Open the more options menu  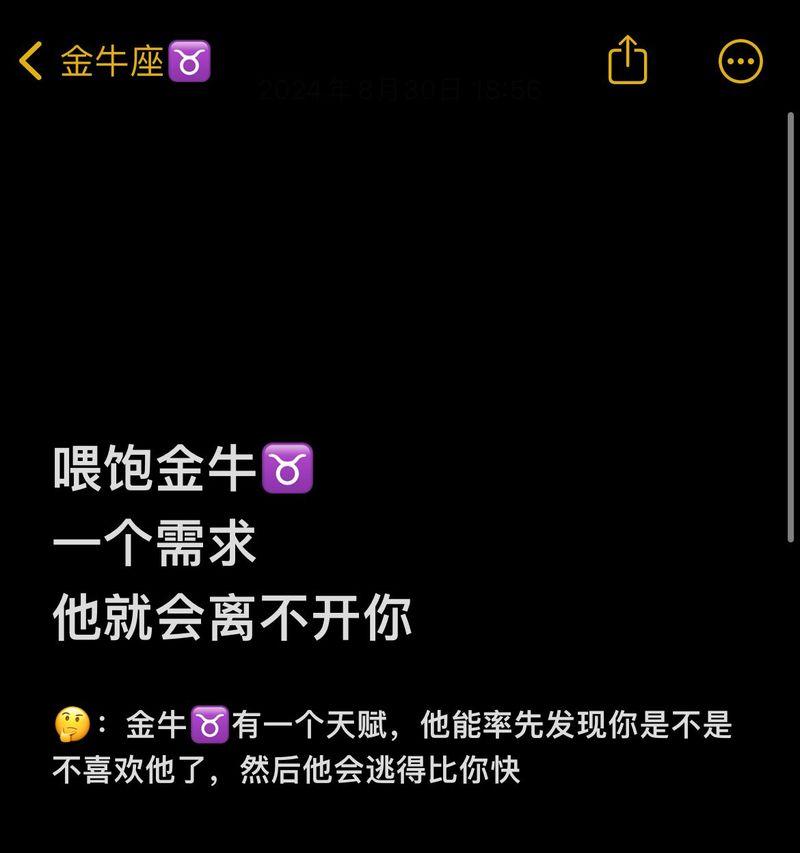[741, 62]
